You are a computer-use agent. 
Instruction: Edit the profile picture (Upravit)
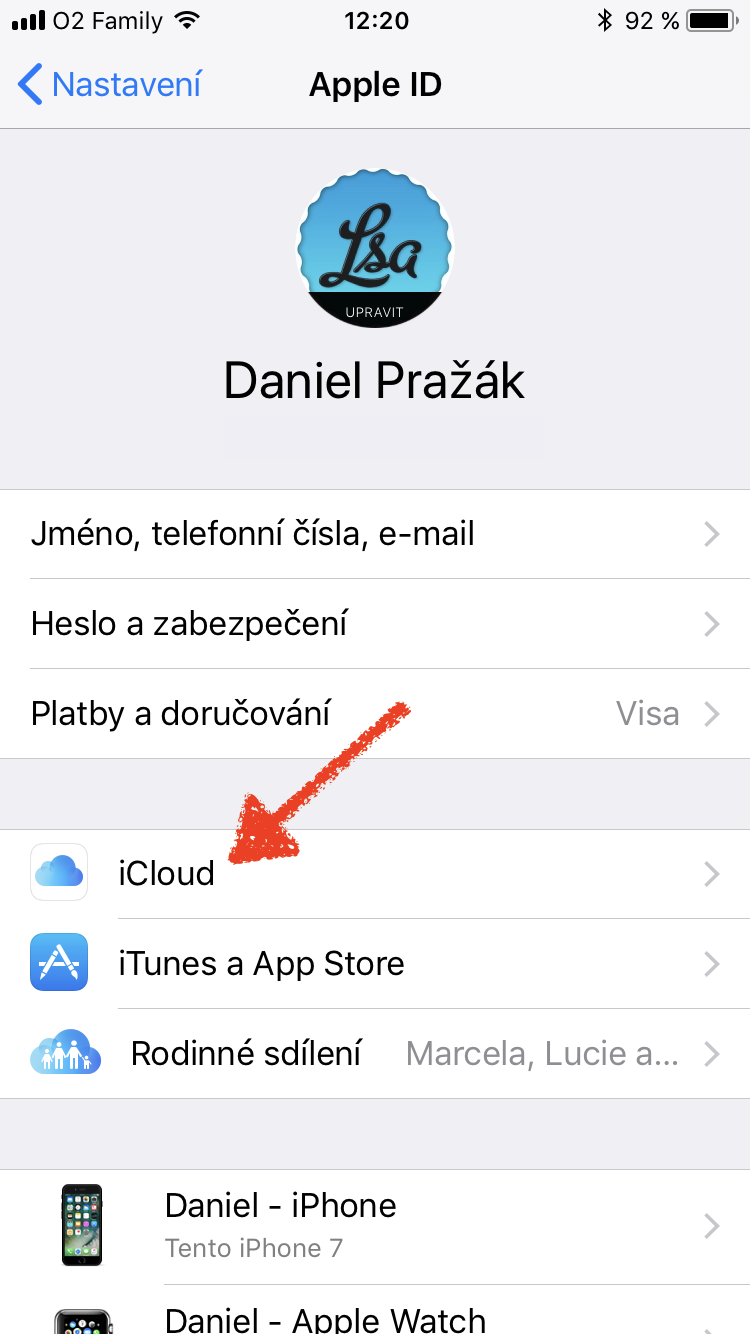pos(374,311)
